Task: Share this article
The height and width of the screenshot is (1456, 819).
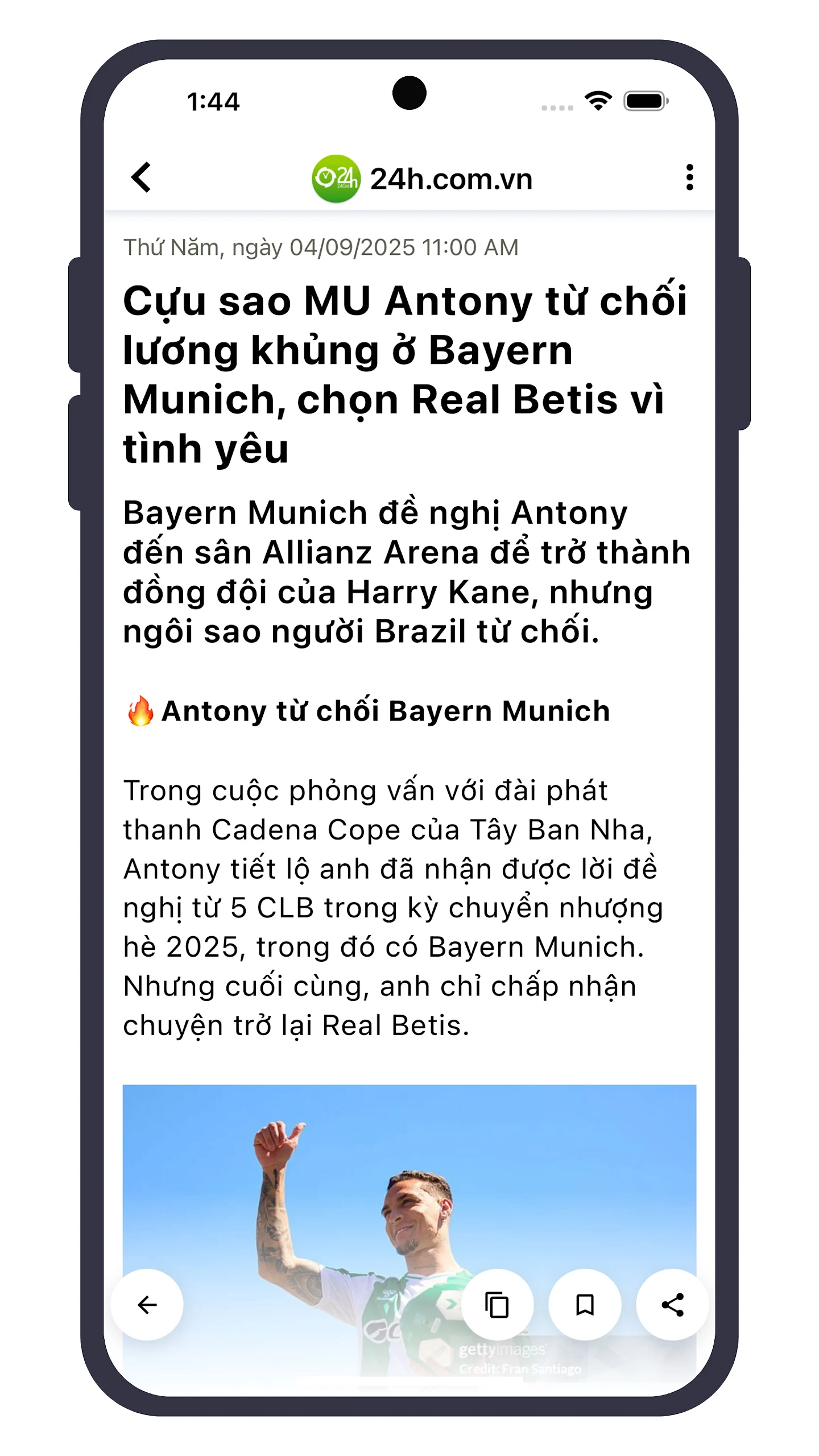Action: 672,1304
